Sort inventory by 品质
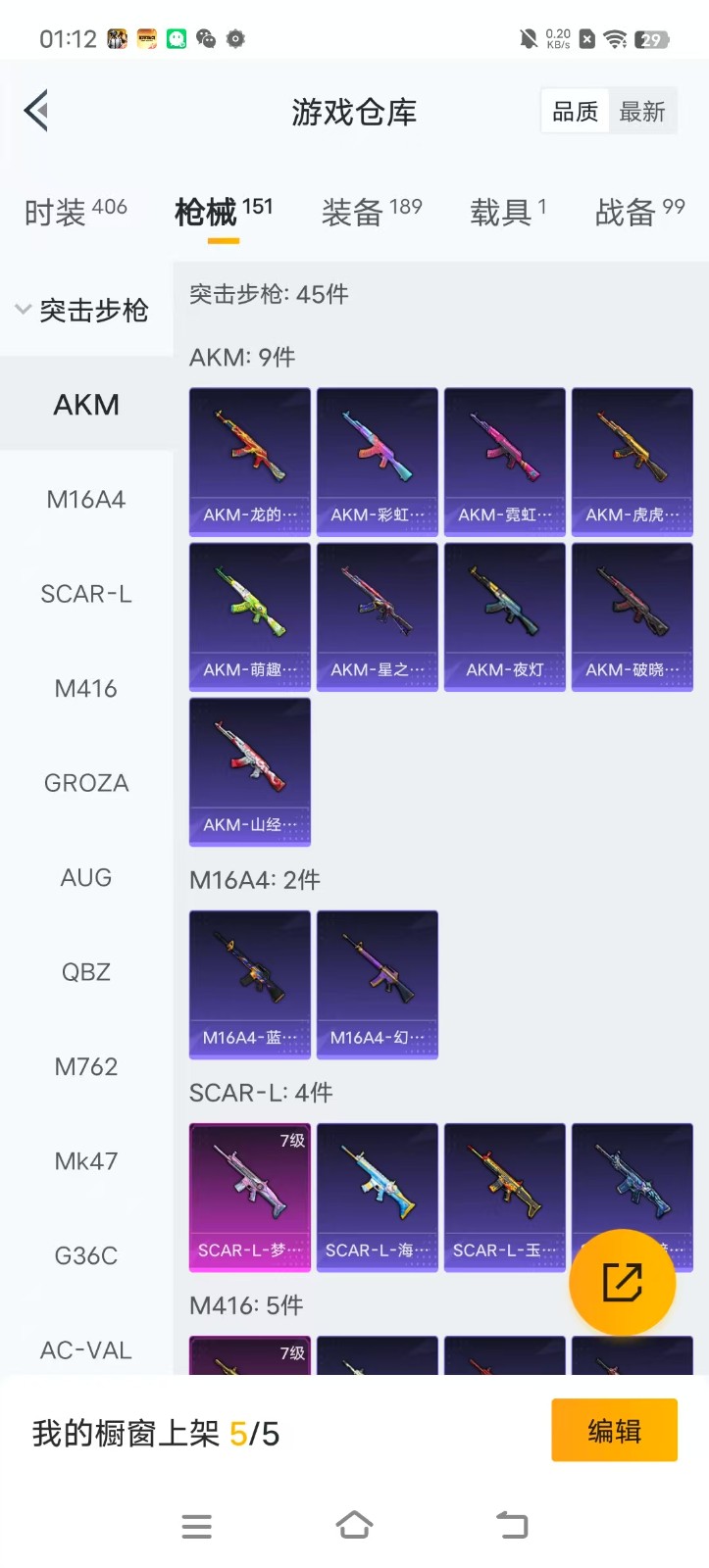The width and height of the screenshot is (709, 1568). click(x=575, y=112)
